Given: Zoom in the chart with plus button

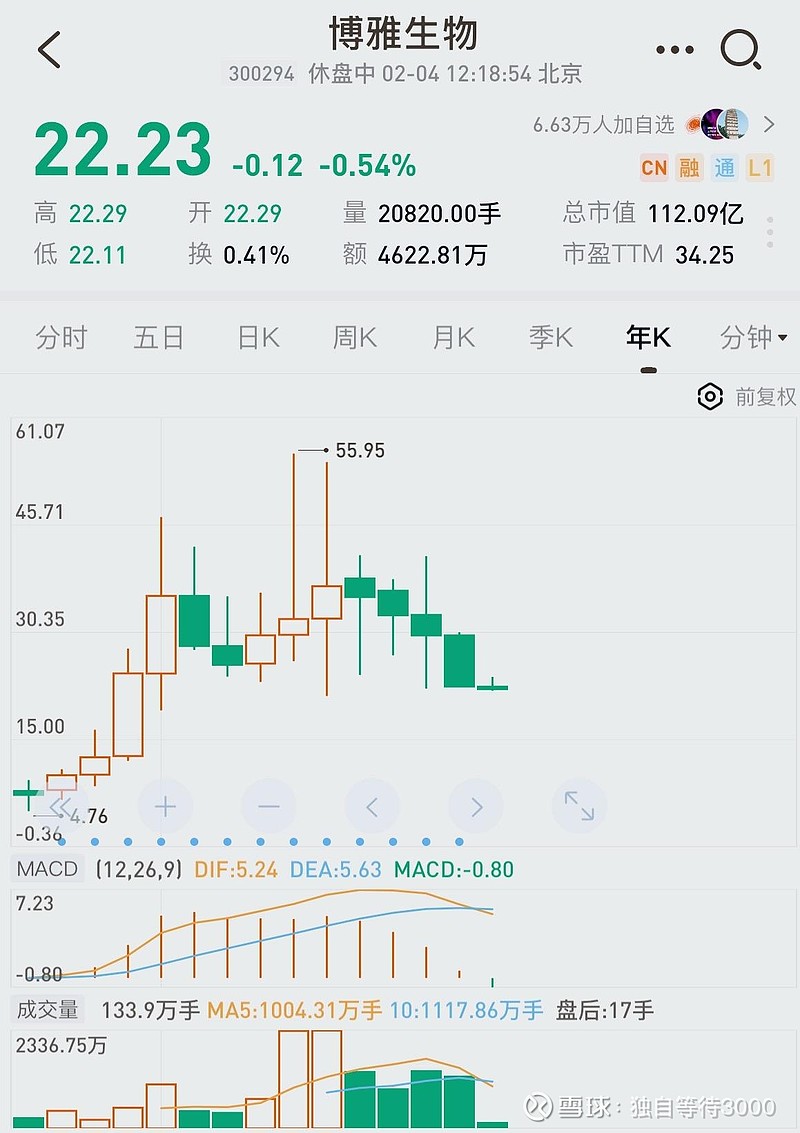Looking at the screenshot, I should (x=165, y=806).
